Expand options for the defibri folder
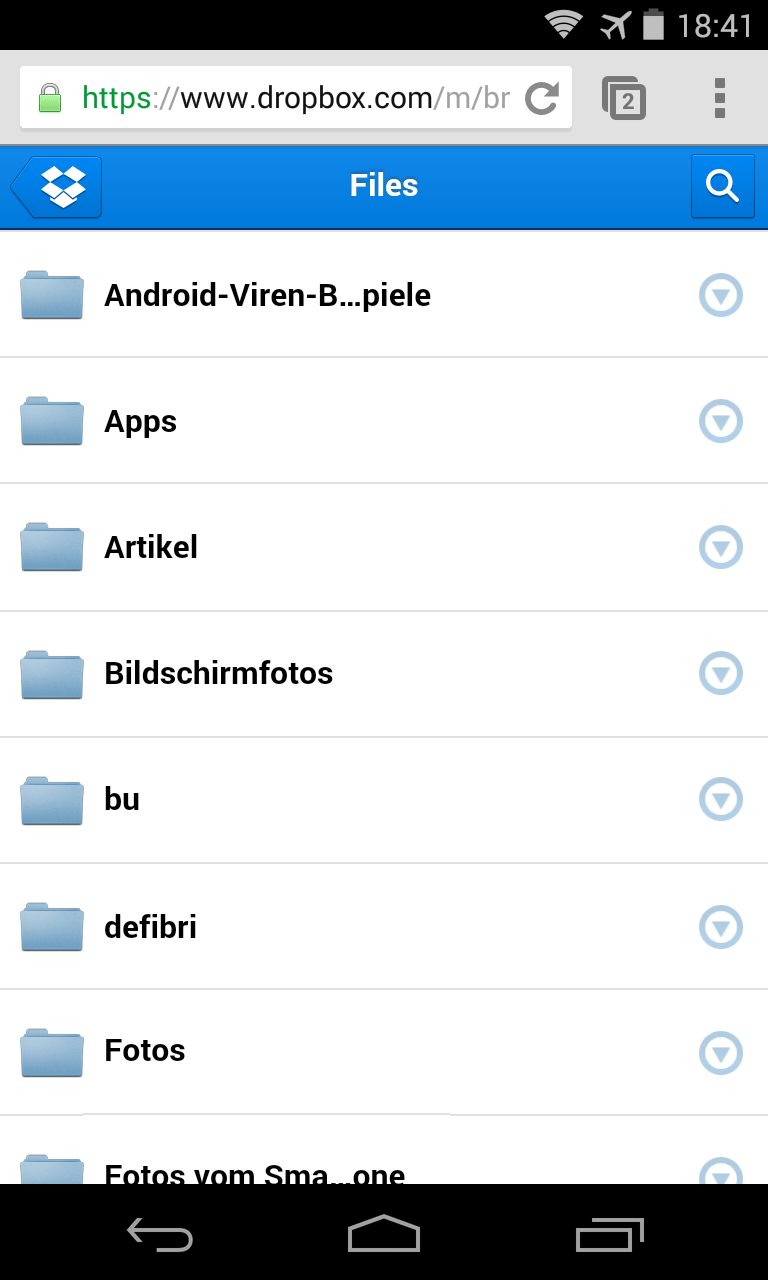 tap(720, 927)
